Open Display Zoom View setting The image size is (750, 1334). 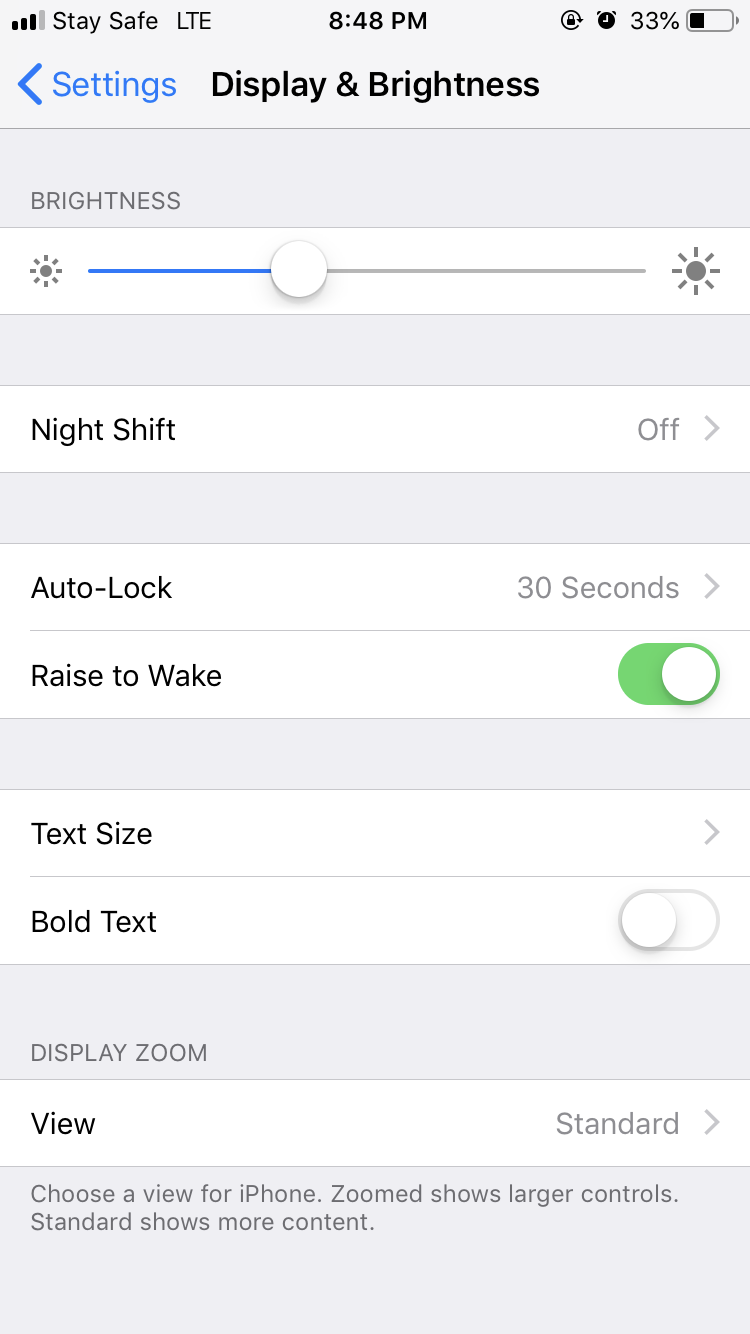[x=375, y=1123]
